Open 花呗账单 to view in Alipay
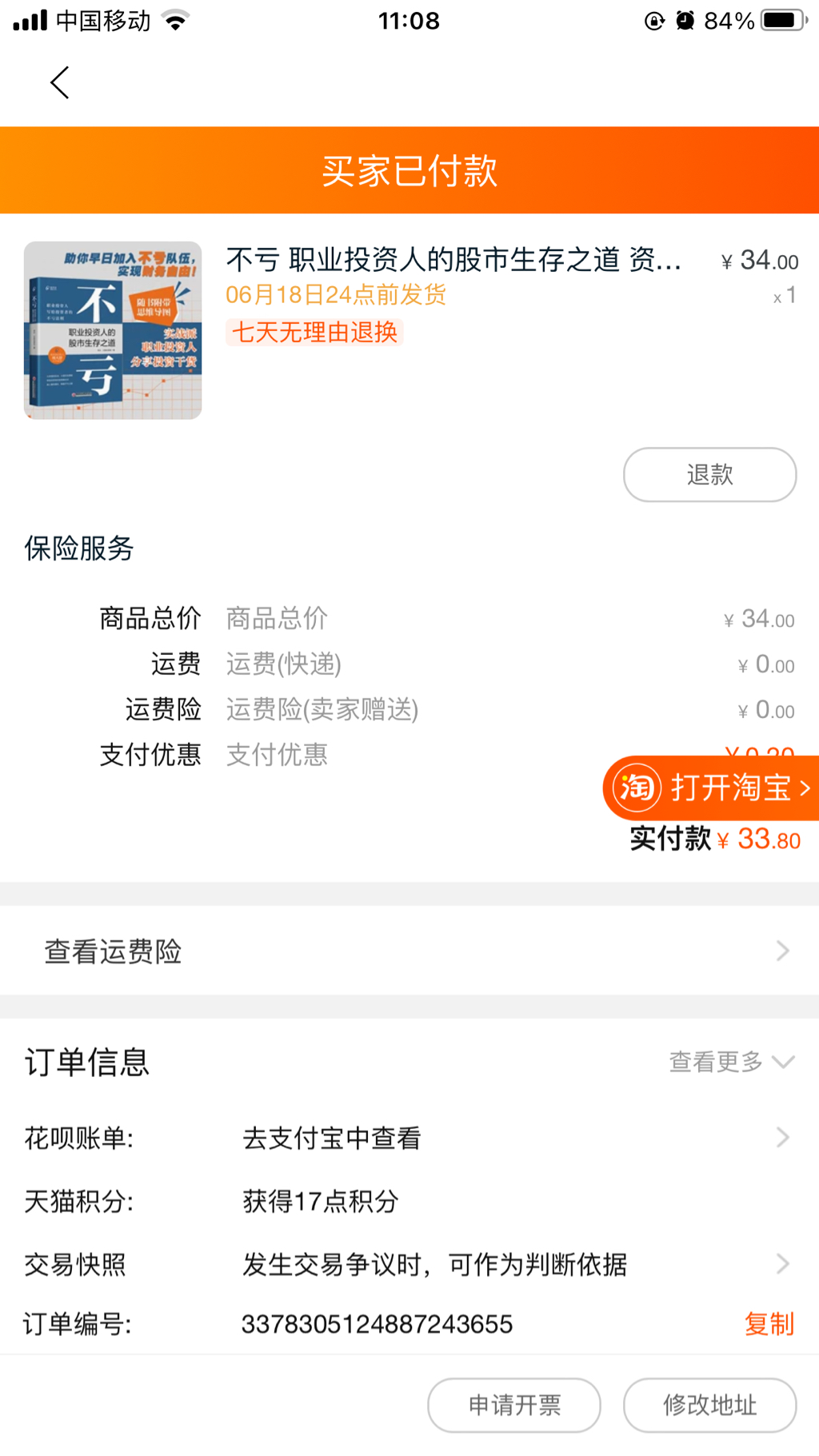 click(x=409, y=1138)
